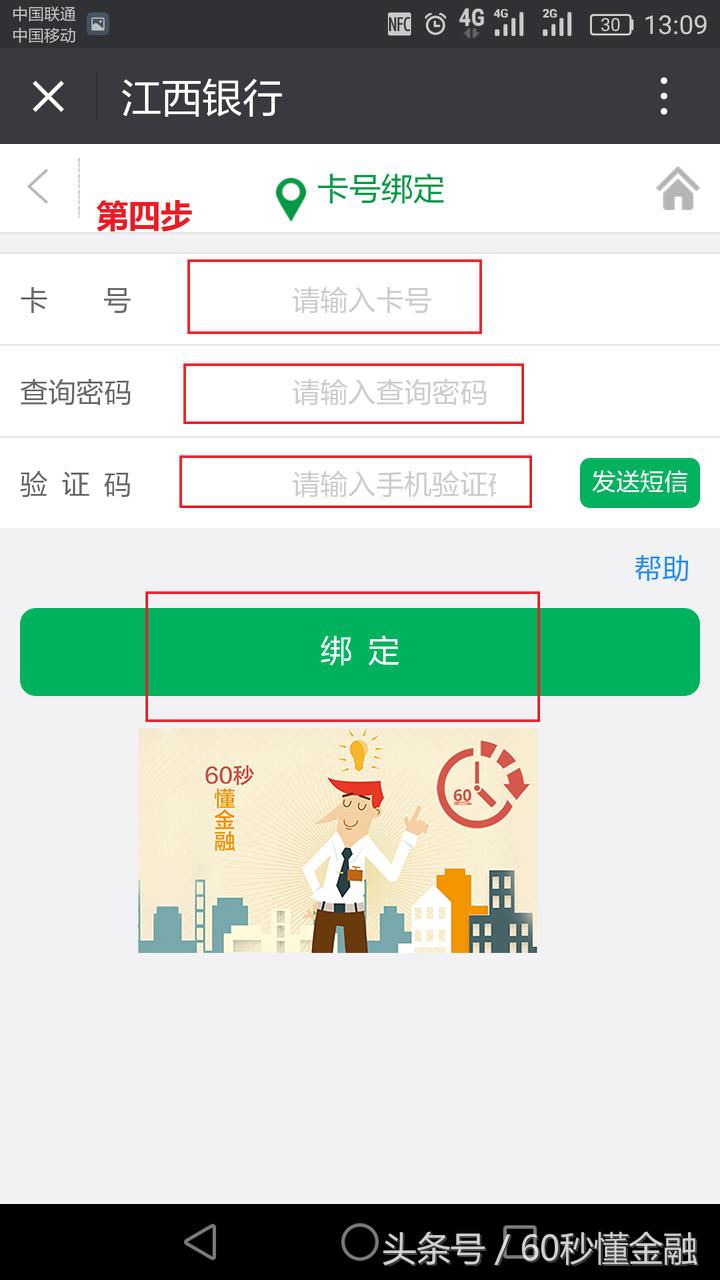
Task: Tap the 发送短信 send SMS button
Action: (639, 483)
